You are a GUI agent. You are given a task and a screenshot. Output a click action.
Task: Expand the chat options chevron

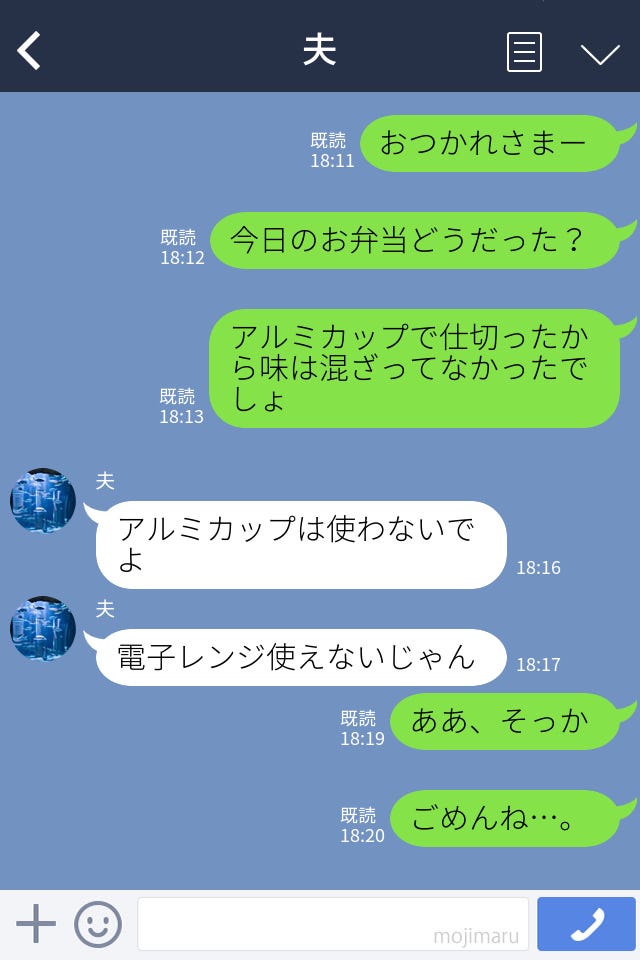click(x=600, y=53)
